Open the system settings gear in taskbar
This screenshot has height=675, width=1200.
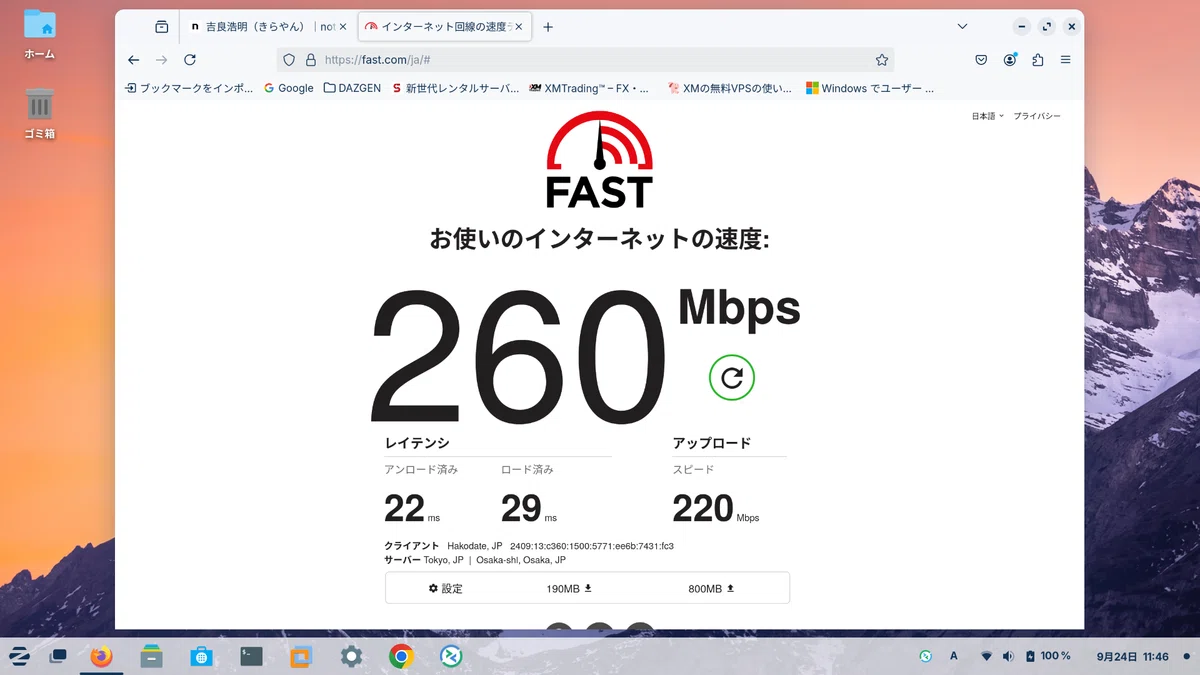click(351, 656)
